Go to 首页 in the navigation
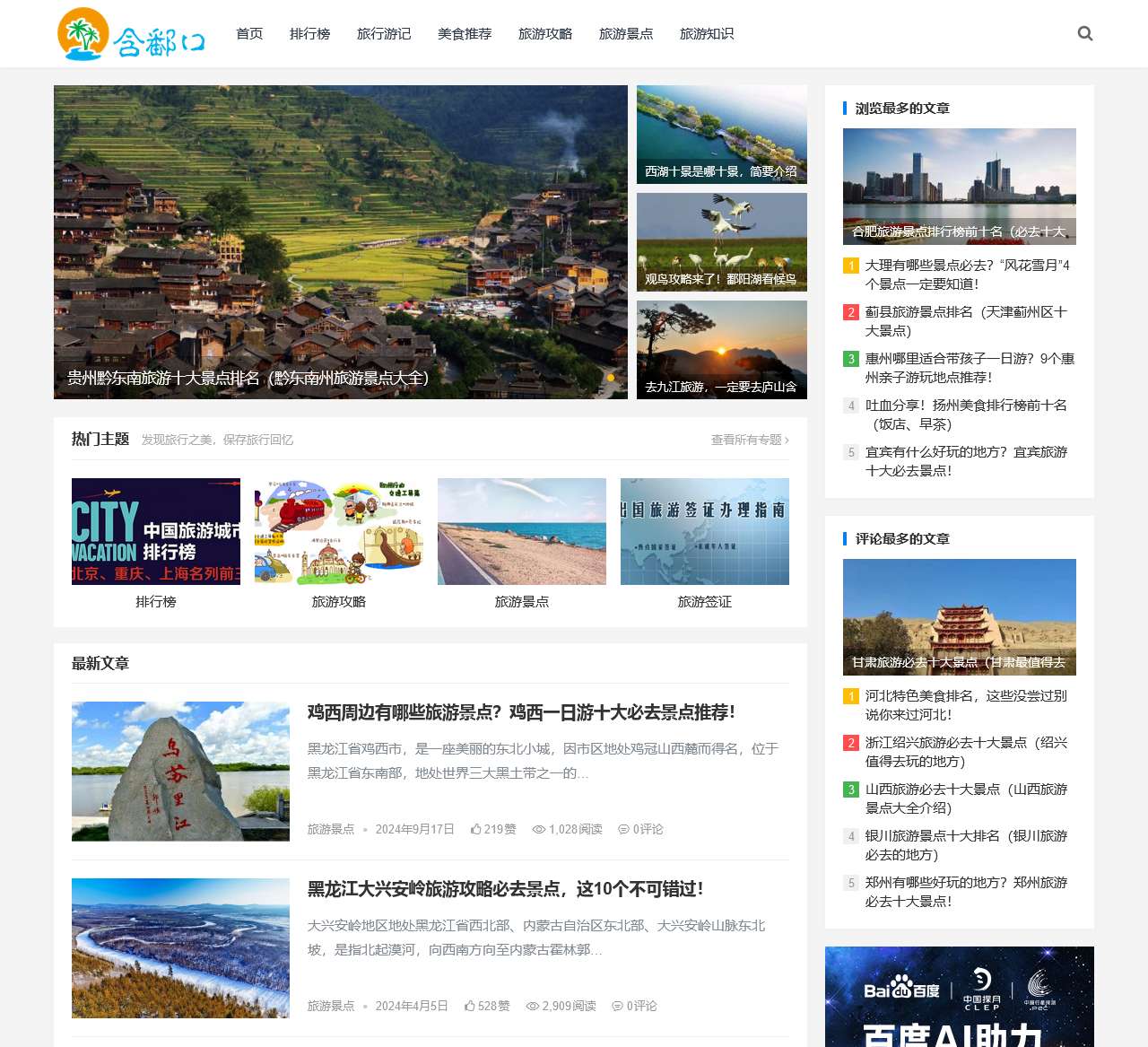Screen dimensions: 1148x1047 click(x=249, y=34)
